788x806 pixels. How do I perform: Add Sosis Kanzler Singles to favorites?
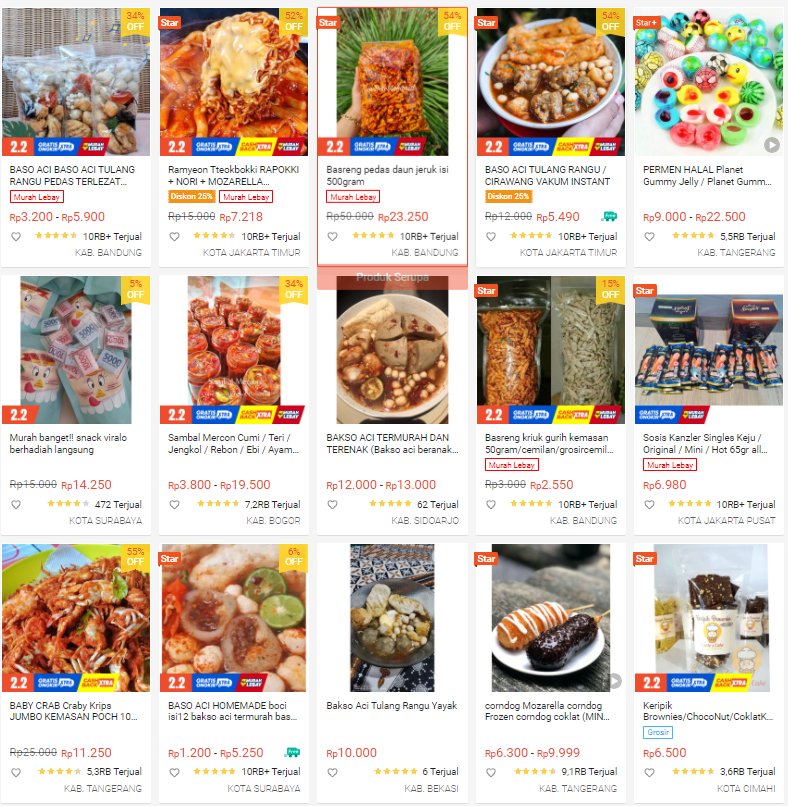(649, 505)
